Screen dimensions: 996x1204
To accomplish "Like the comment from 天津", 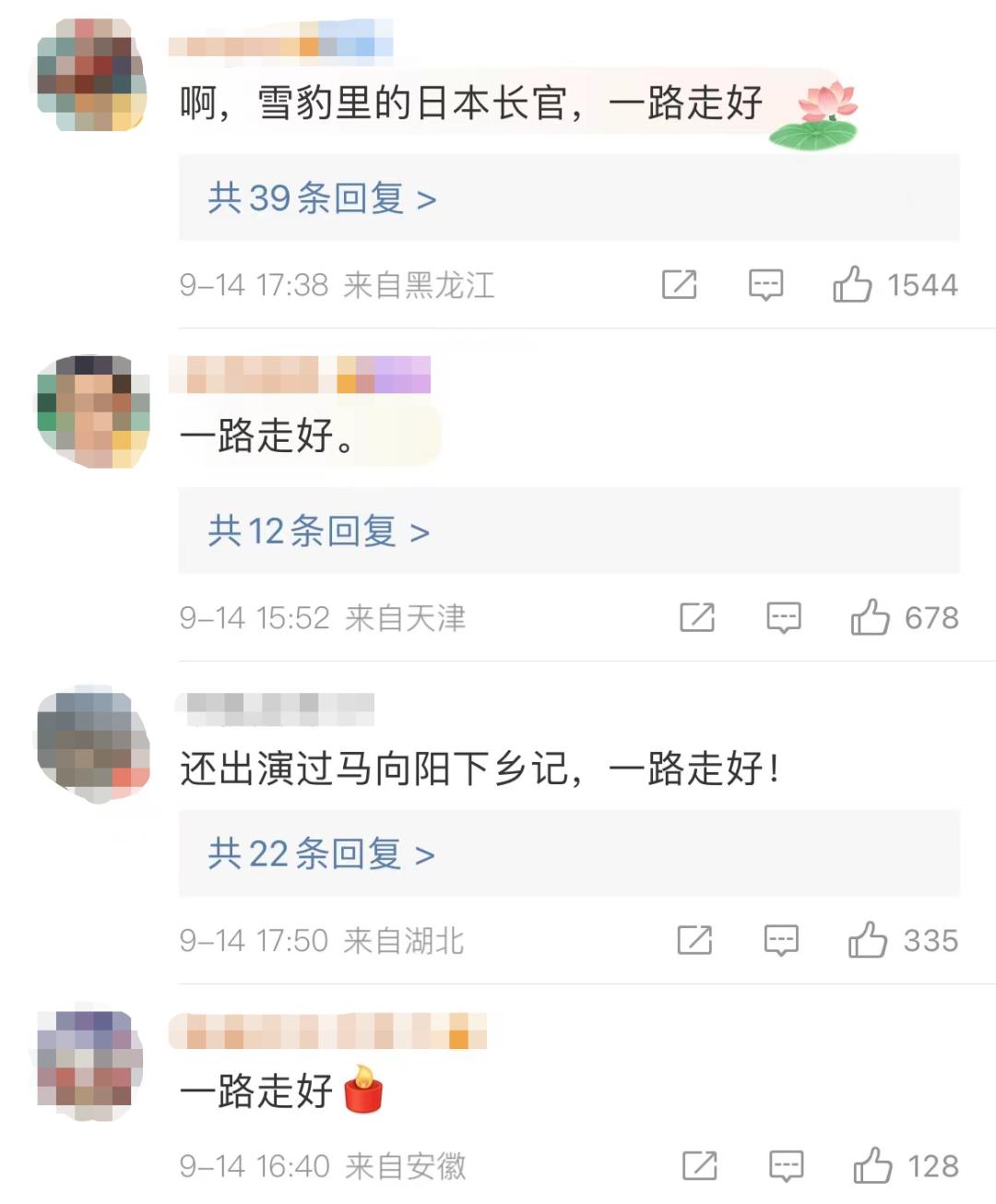I will (x=870, y=617).
